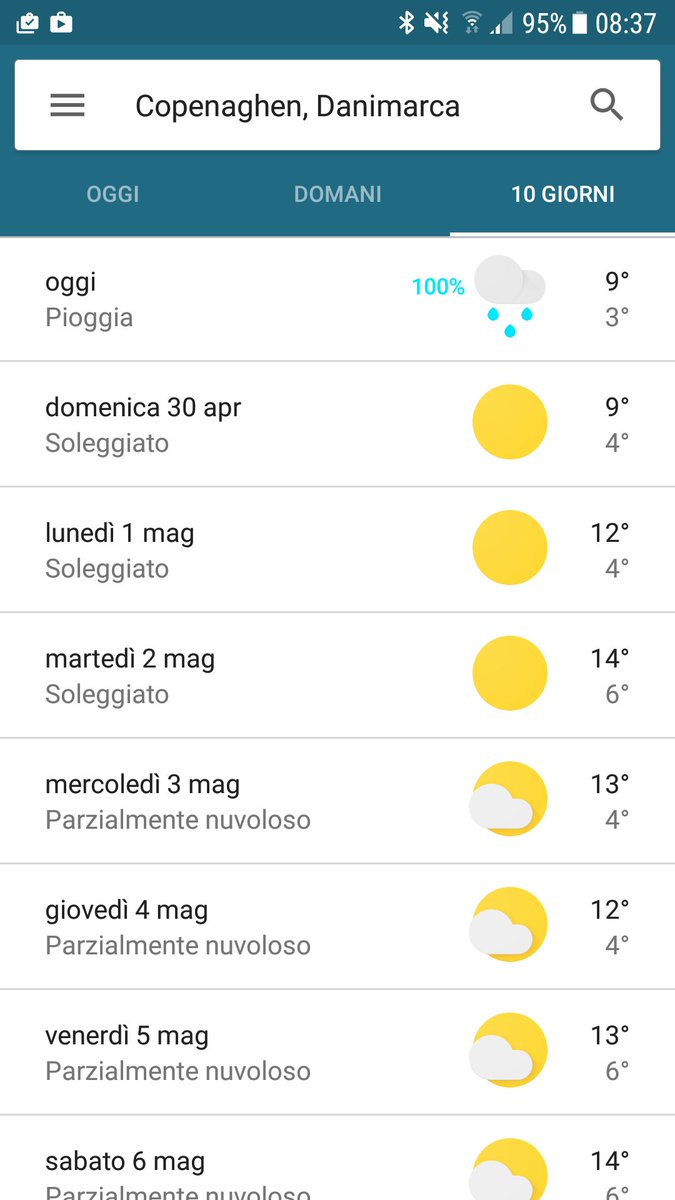675x1200 pixels.
Task: Switch to the OGGI tab
Action: coord(113,194)
